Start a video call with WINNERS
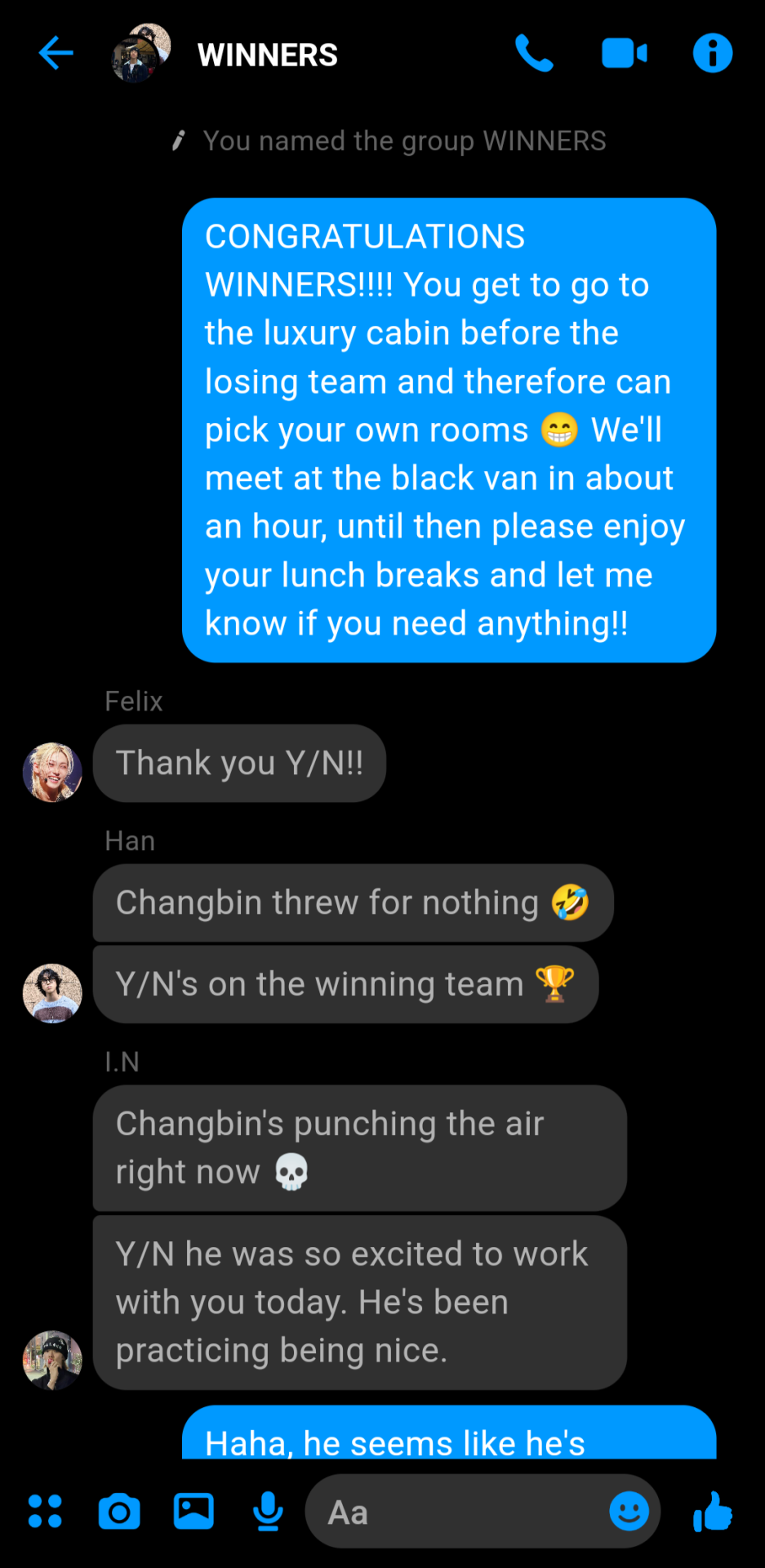Screen dimensions: 765x1568 (x=624, y=54)
